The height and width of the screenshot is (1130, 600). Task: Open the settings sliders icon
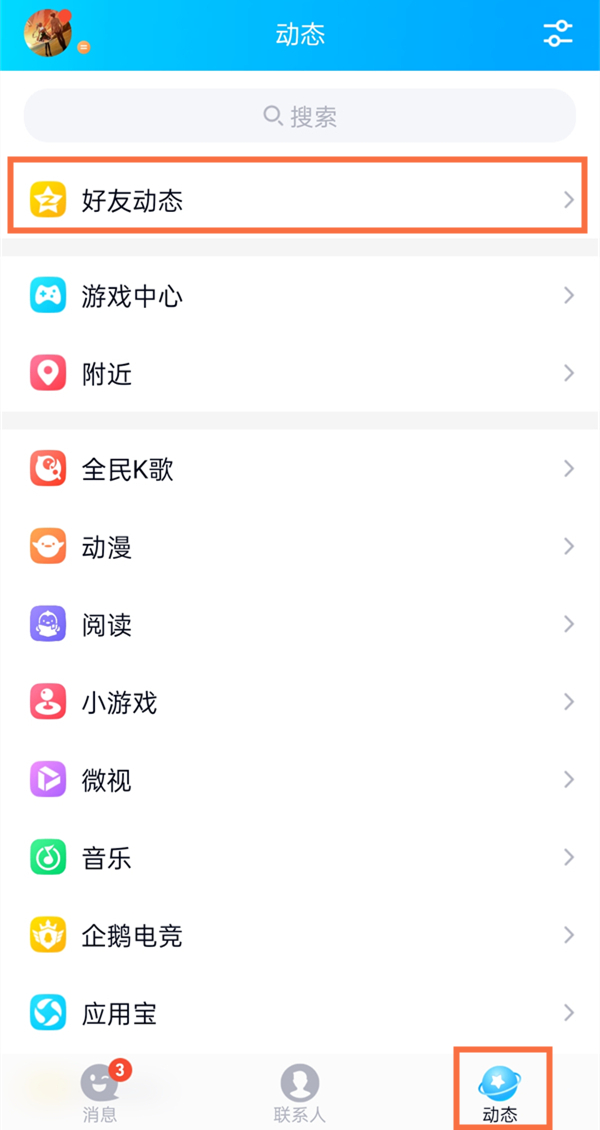pyautogui.click(x=558, y=34)
